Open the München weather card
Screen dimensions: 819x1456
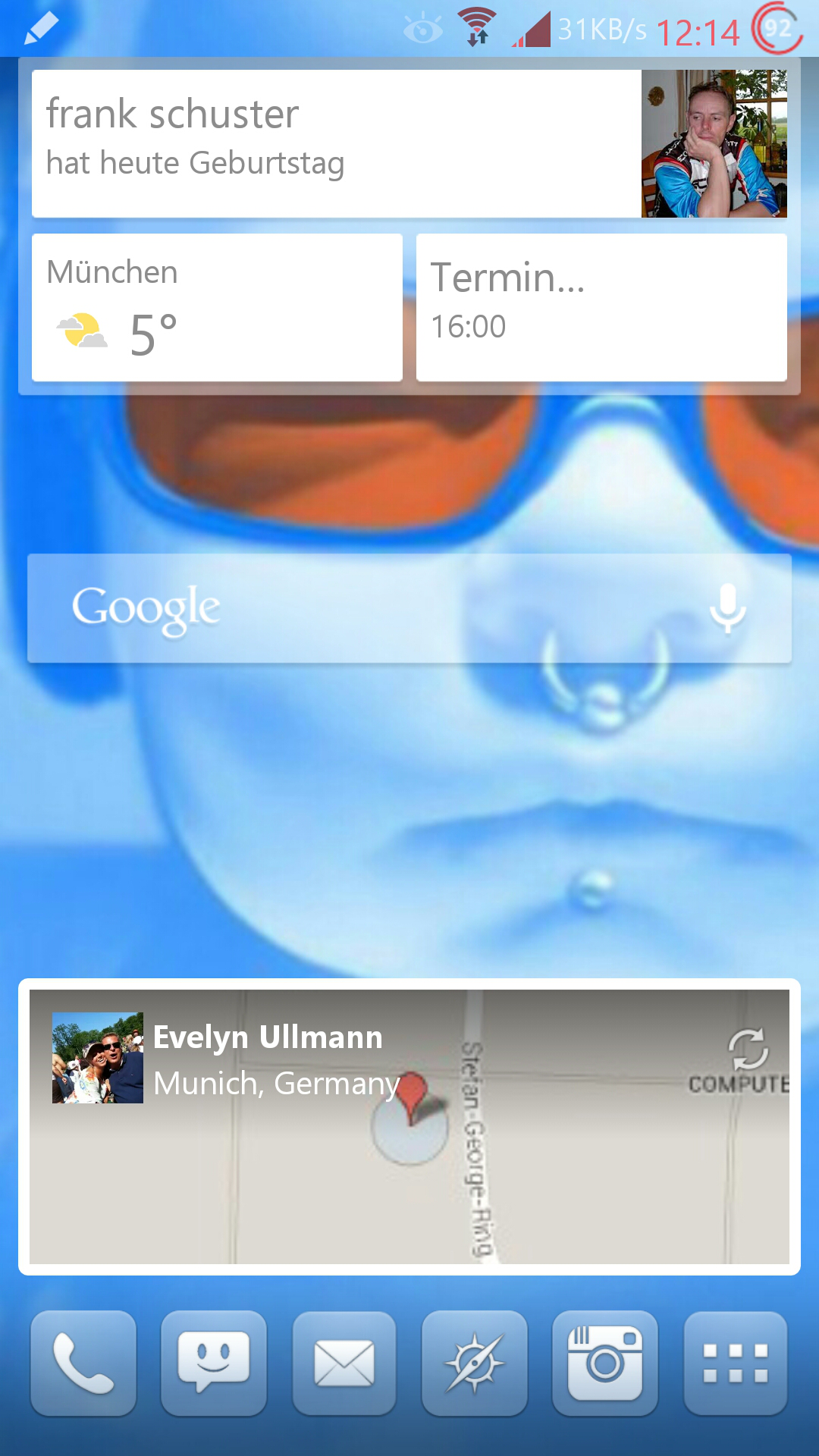[217, 307]
